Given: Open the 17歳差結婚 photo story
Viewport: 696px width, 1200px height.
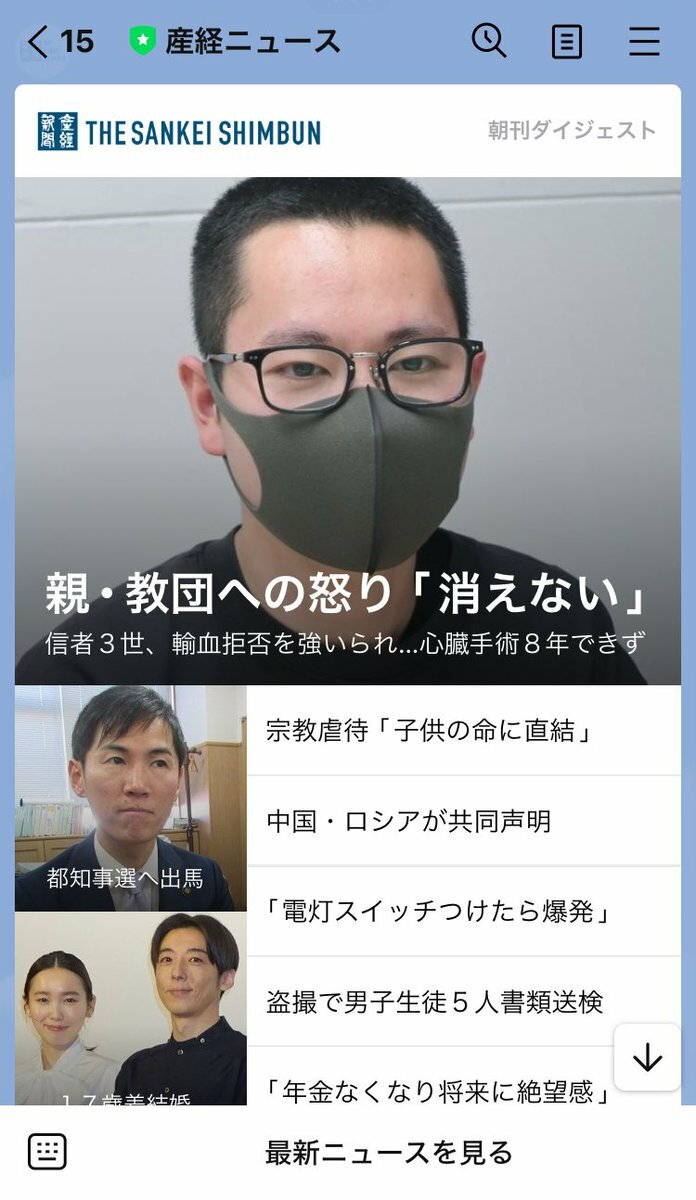Looking at the screenshot, I should (x=130, y=1008).
